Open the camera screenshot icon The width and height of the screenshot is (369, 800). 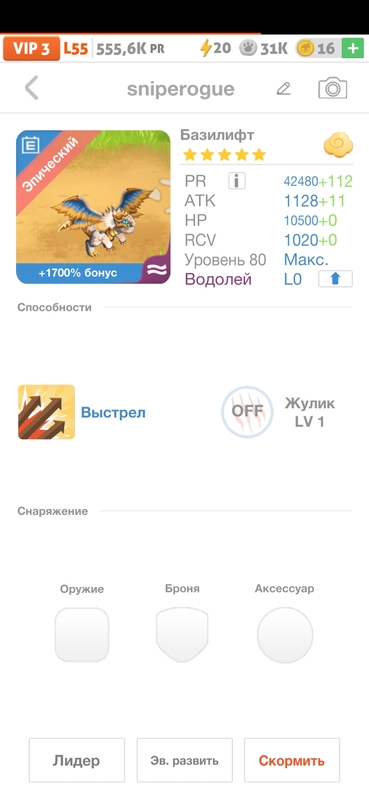click(x=333, y=88)
